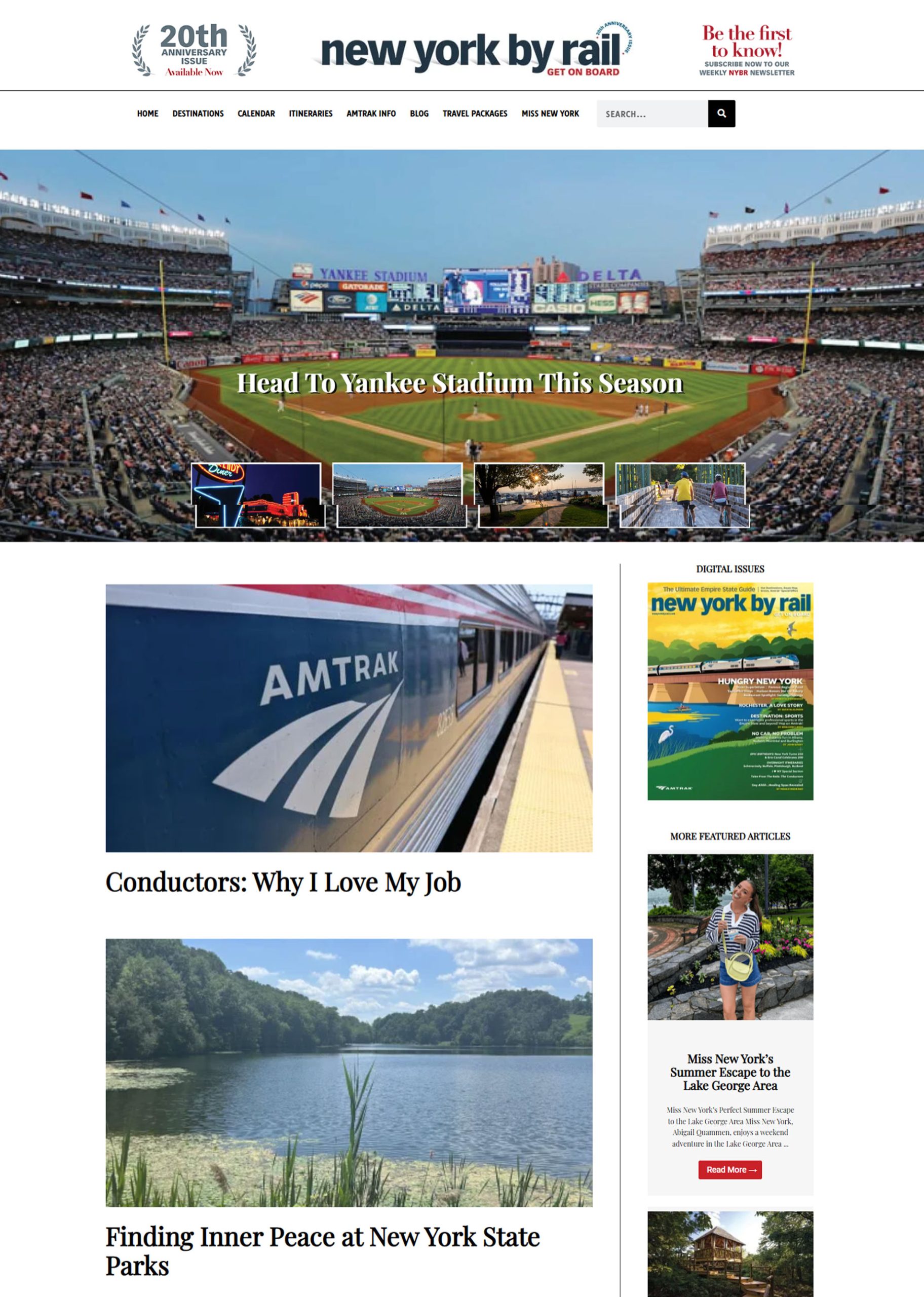The image size is (924, 1297).
Task: Visit the Blog page
Action: [x=419, y=114]
